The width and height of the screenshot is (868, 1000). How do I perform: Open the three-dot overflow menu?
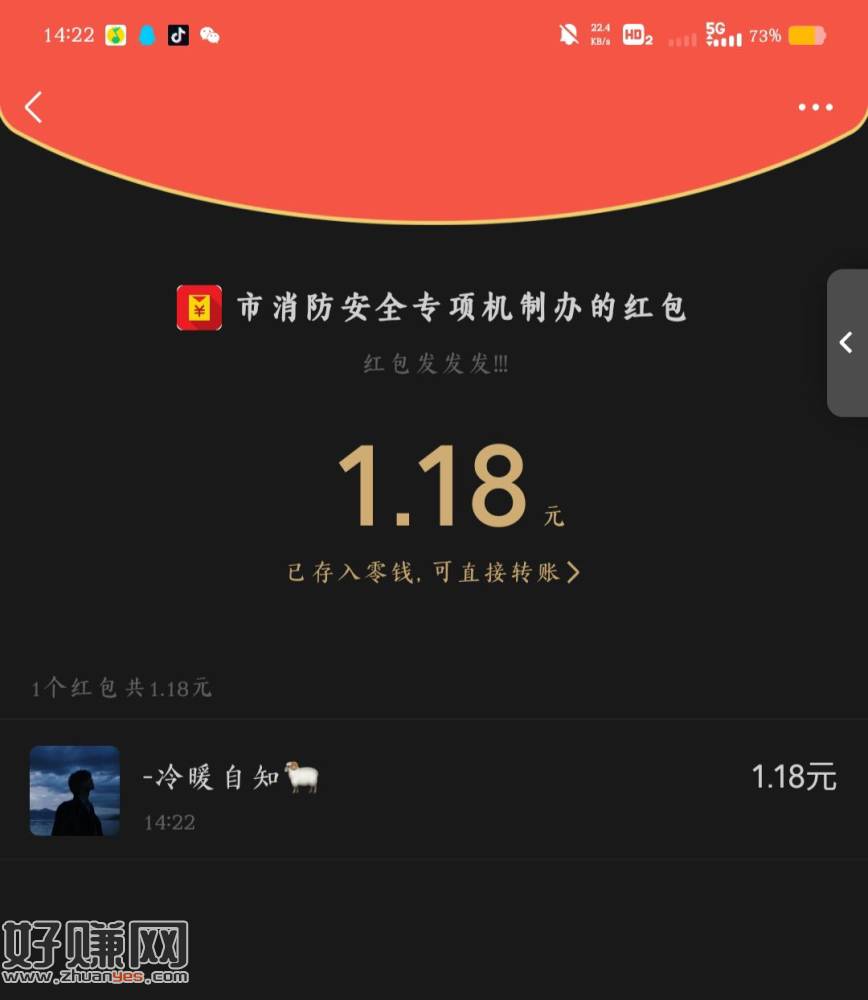[x=815, y=108]
